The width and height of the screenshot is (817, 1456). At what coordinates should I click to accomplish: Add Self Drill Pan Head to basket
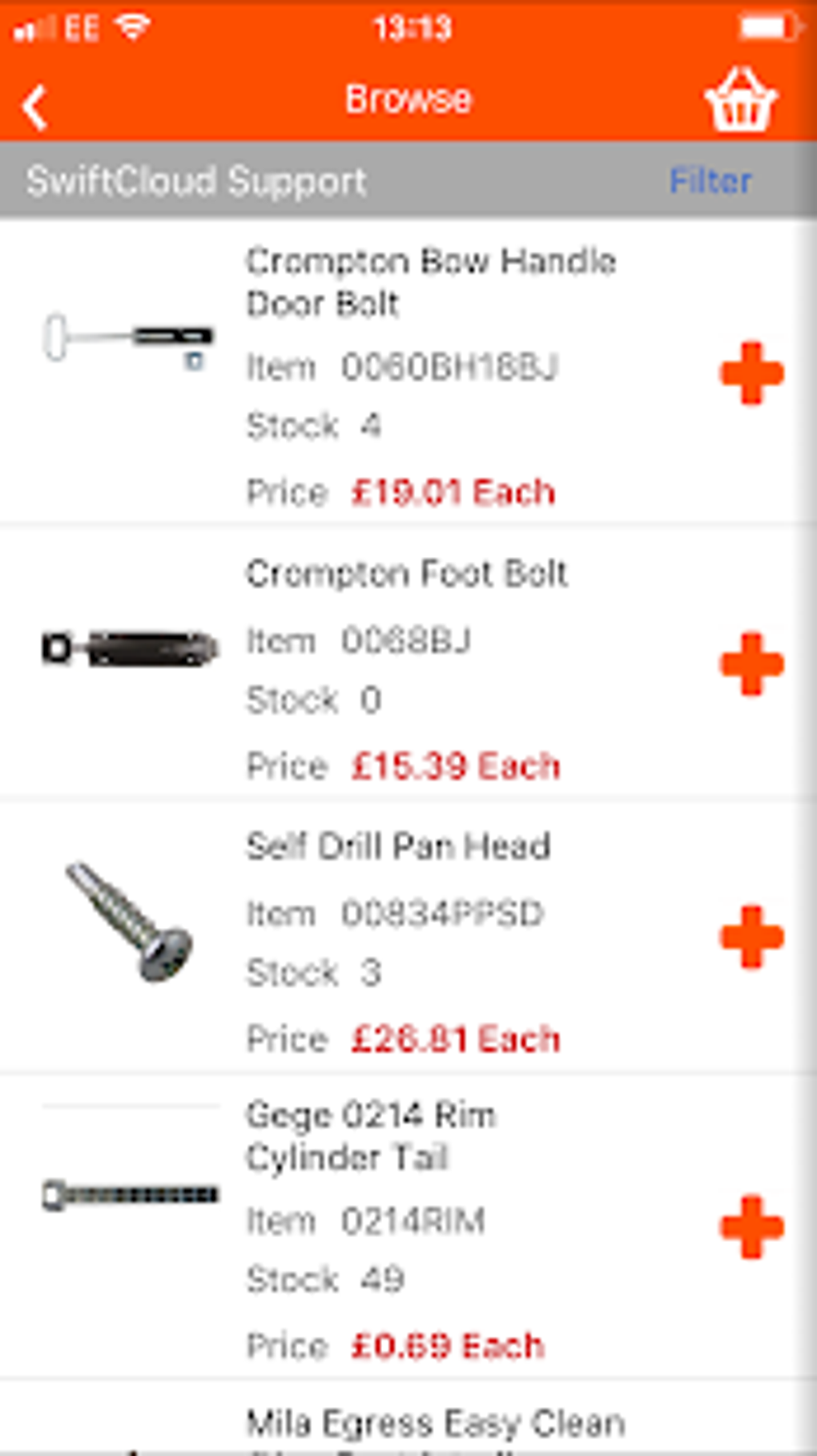click(751, 937)
